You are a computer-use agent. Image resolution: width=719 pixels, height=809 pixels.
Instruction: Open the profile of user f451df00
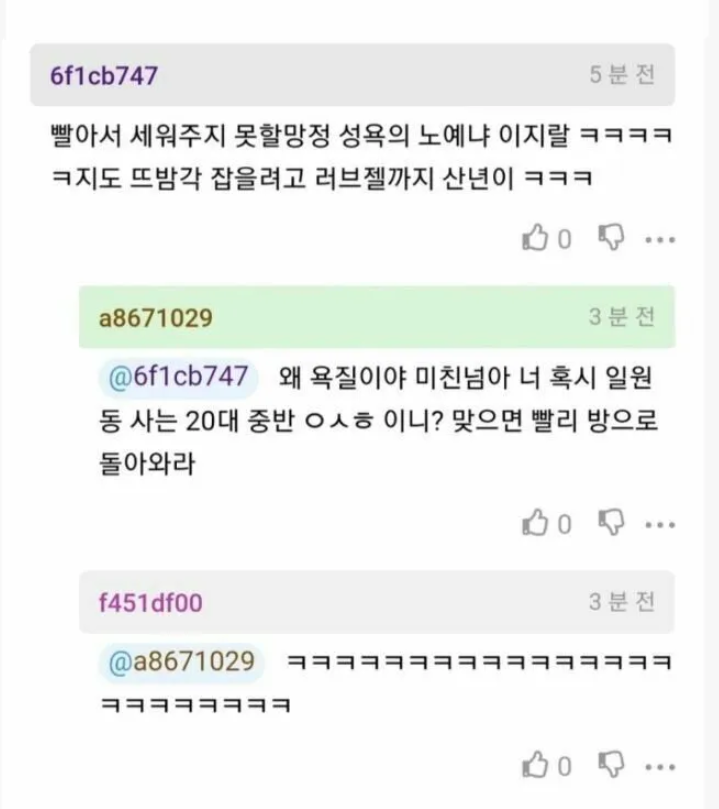[151, 602]
